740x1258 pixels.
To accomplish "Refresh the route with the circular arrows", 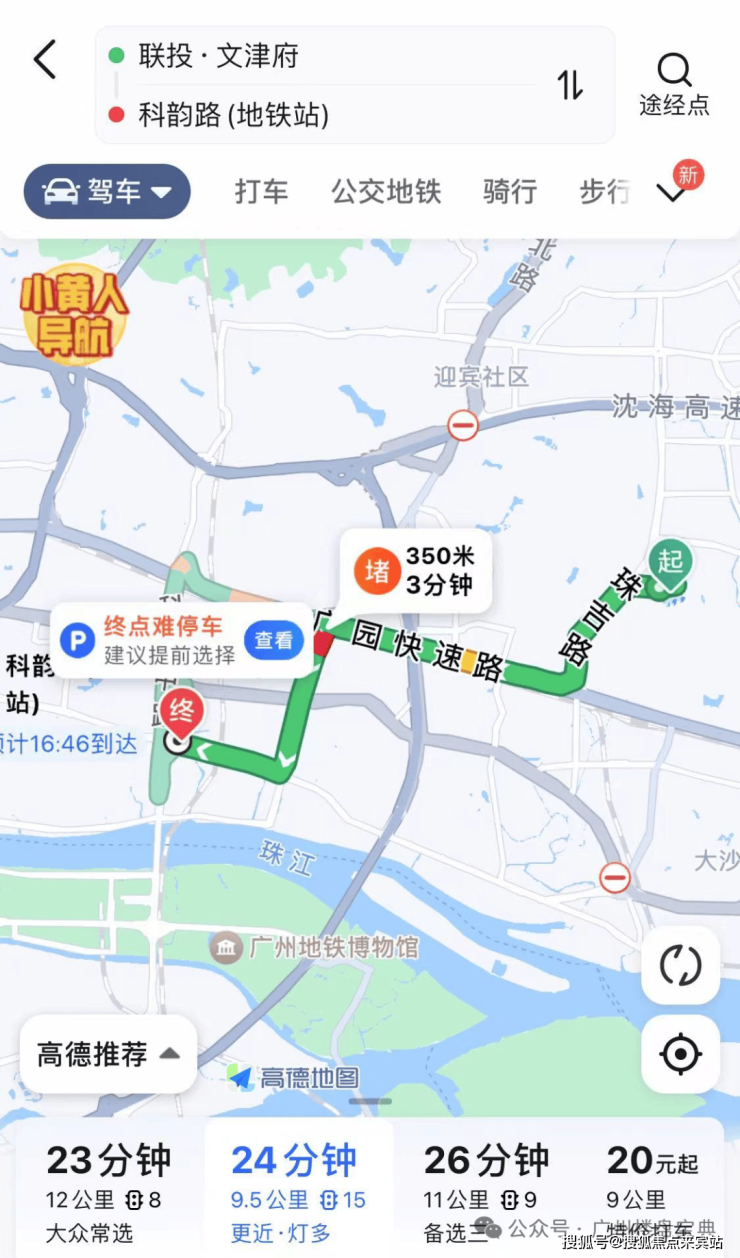I will (x=680, y=965).
